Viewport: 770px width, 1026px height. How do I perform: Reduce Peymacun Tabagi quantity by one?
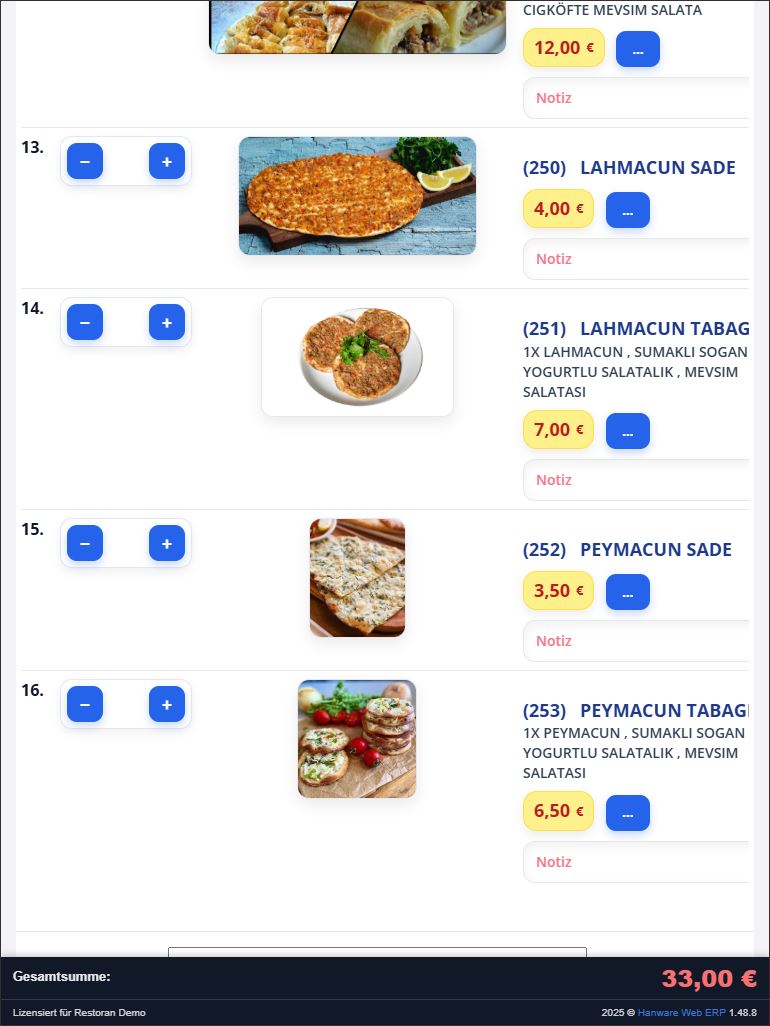pyautogui.click(x=85, y=704)
